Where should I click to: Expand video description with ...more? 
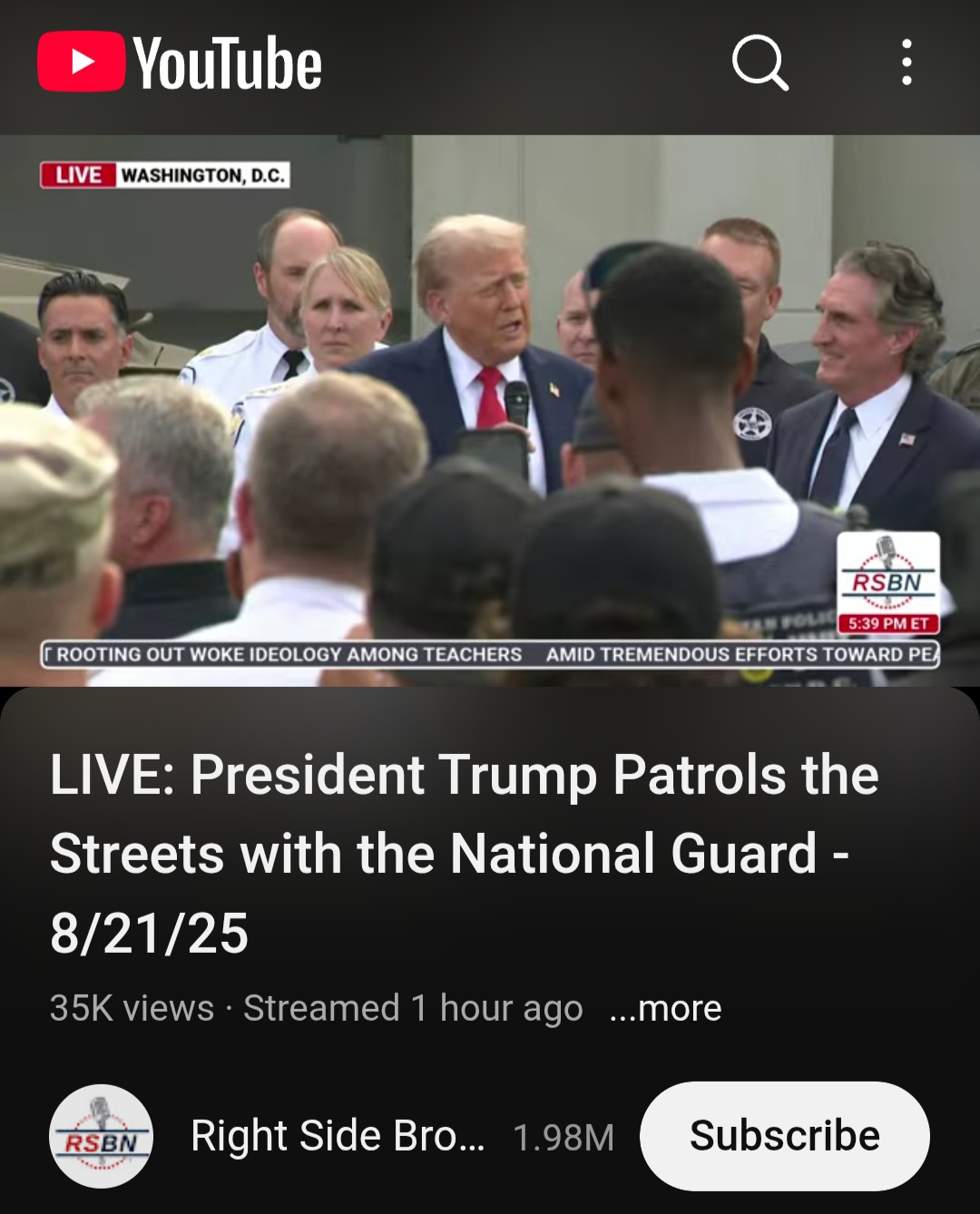click(x=665, y=1008)
